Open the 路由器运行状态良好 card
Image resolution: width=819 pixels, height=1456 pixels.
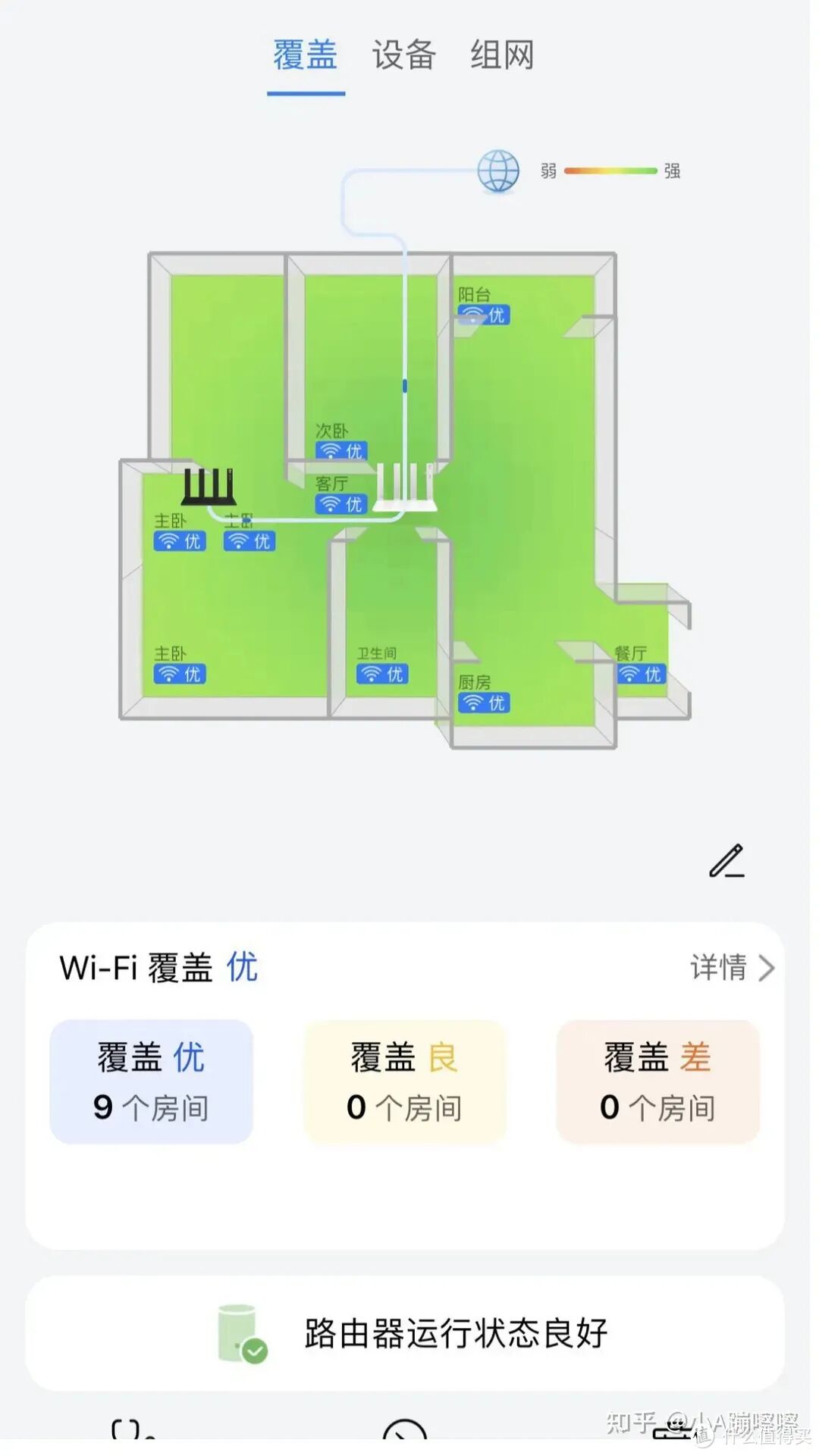tap(405, 1333)
